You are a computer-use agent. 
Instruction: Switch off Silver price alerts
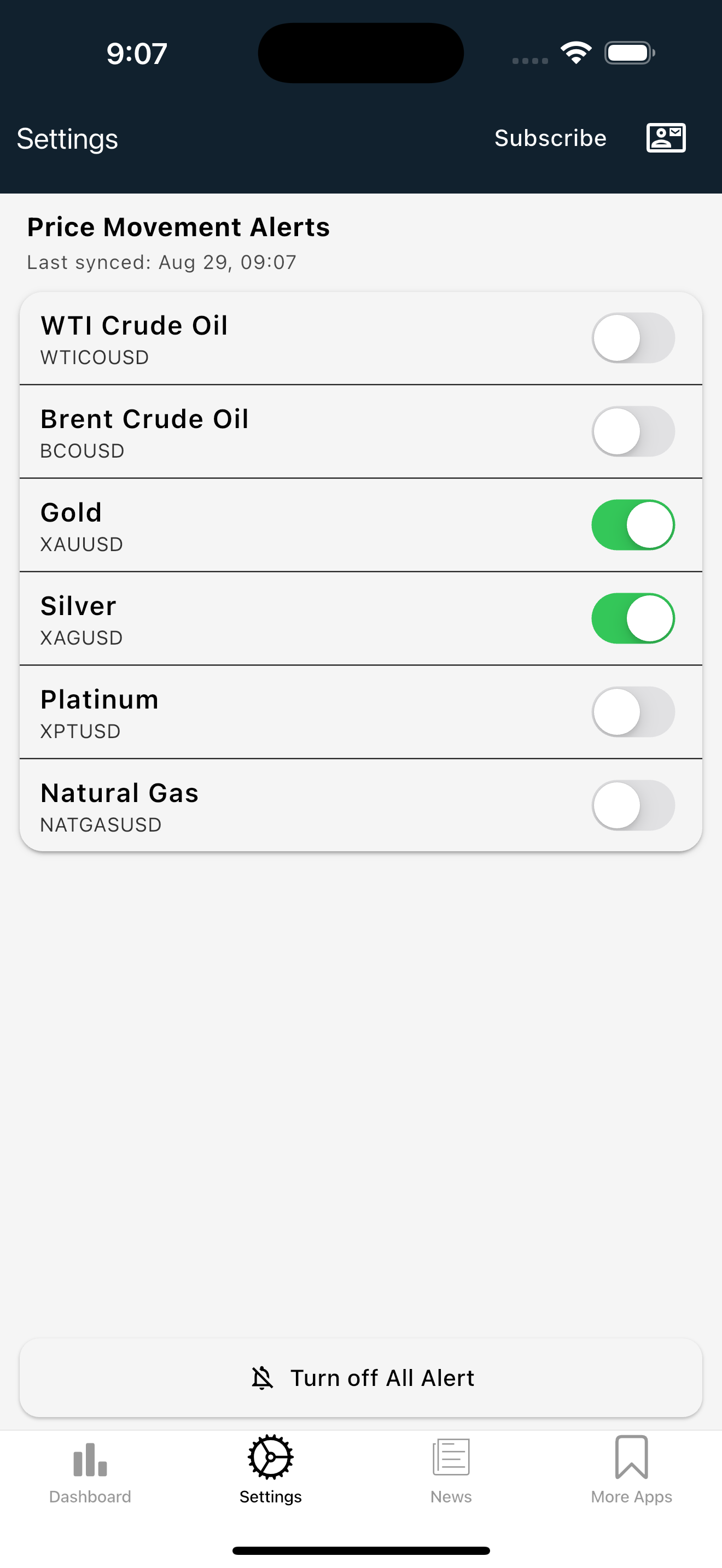(x=632, y=618)
